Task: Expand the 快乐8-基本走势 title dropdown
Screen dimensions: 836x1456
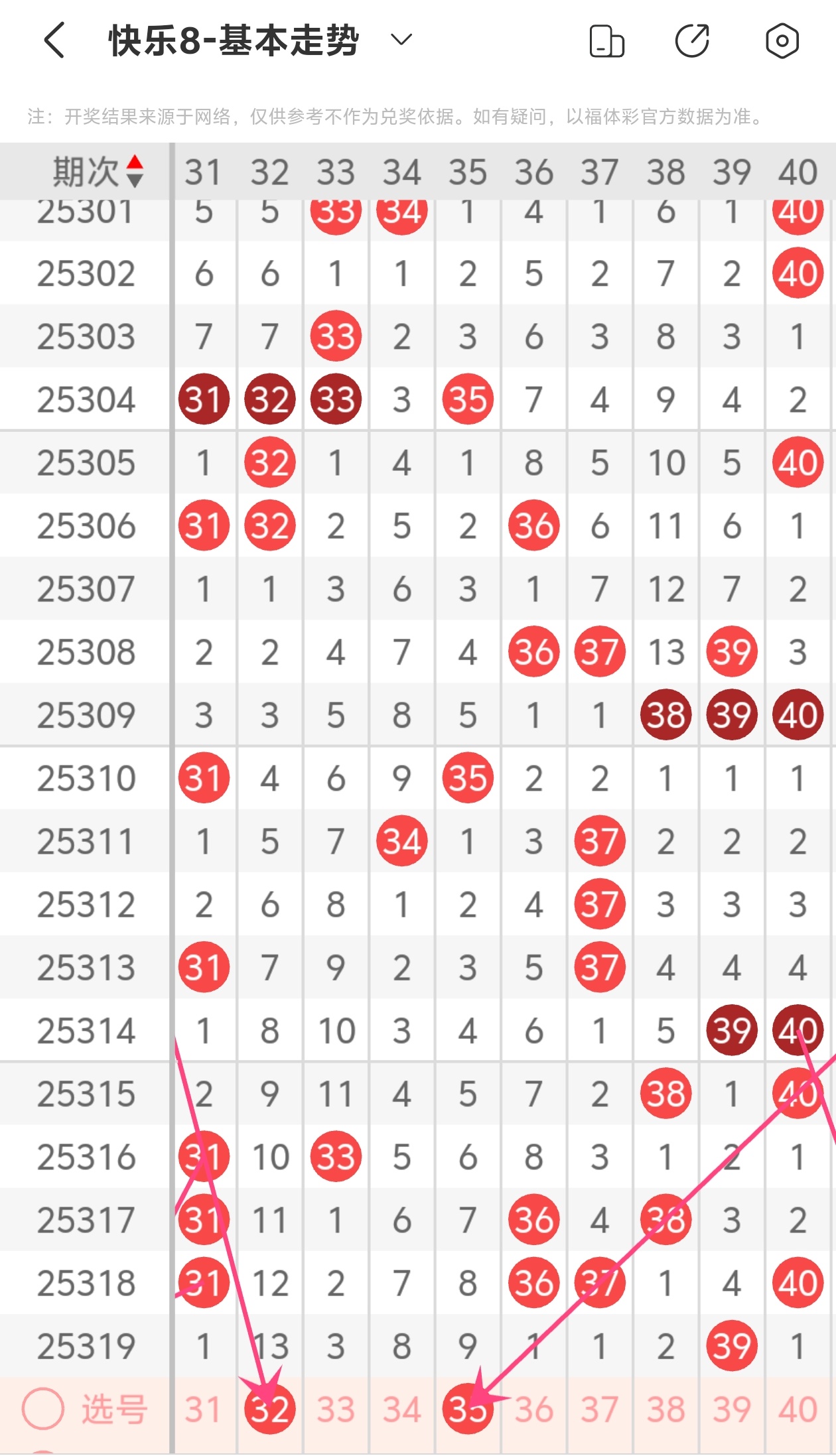Action: (401, 40)
